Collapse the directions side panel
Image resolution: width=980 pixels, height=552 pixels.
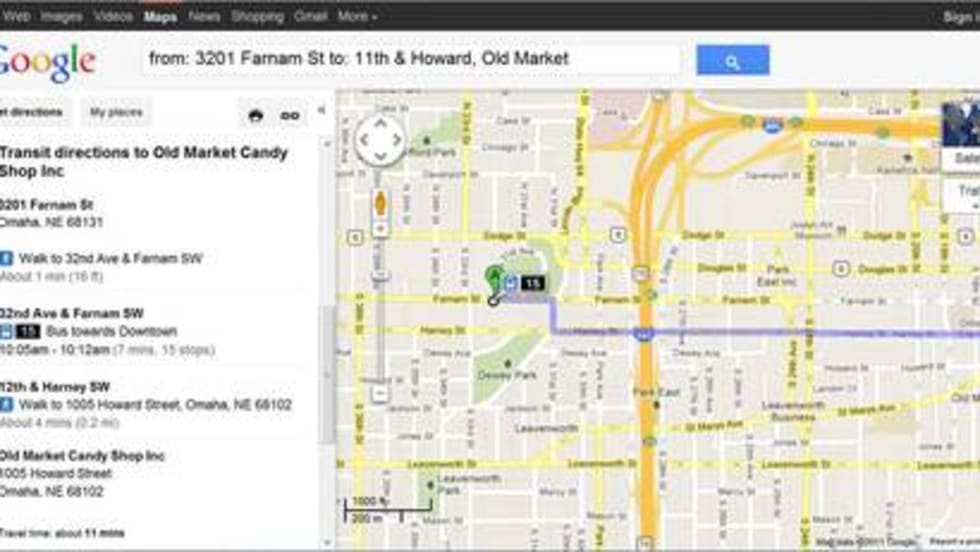322,111
